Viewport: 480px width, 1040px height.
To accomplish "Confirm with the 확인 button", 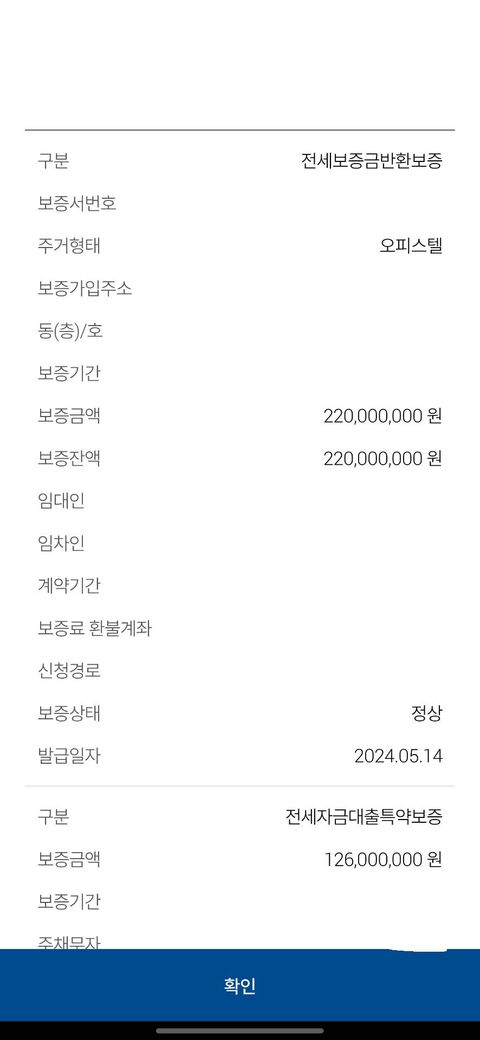I will [x=240, y=986].
